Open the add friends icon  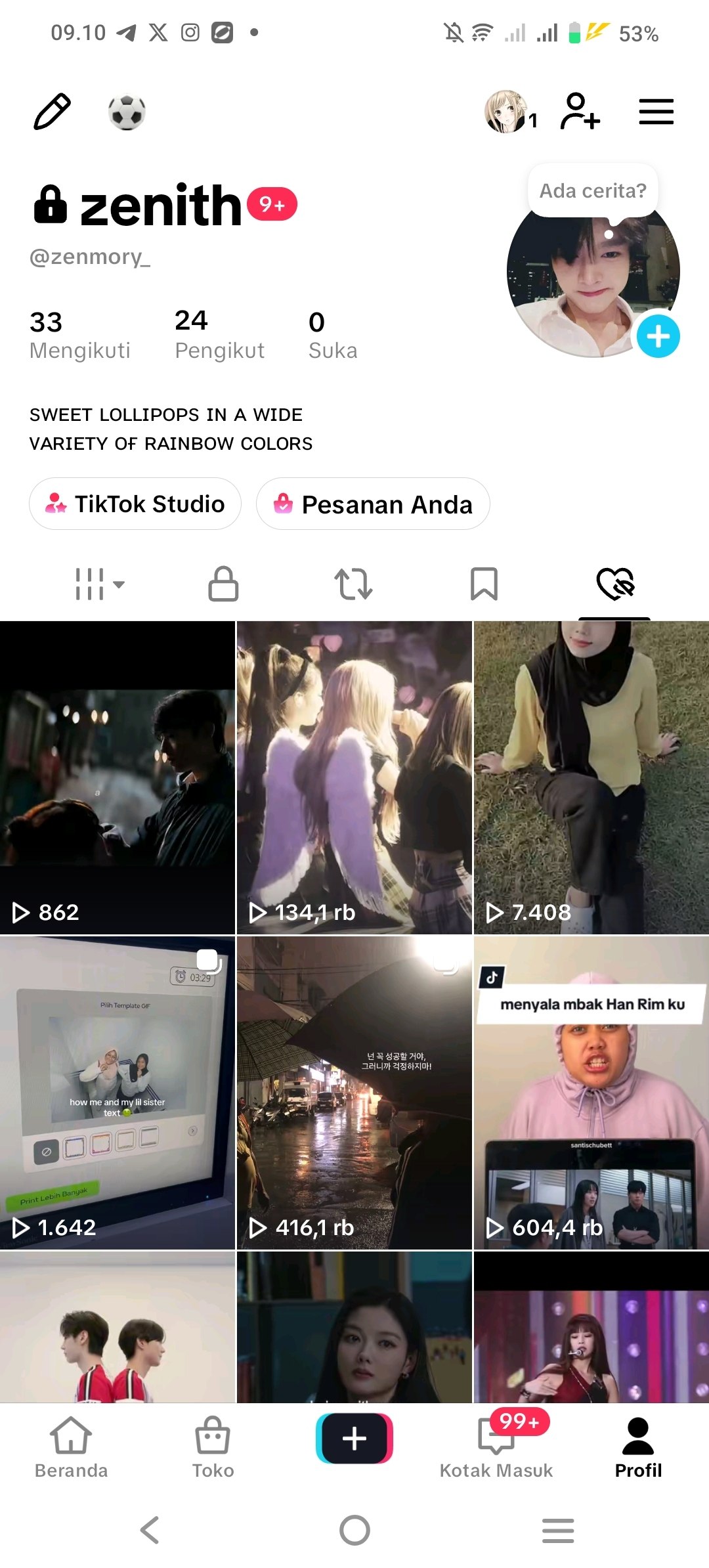(580, 112)
